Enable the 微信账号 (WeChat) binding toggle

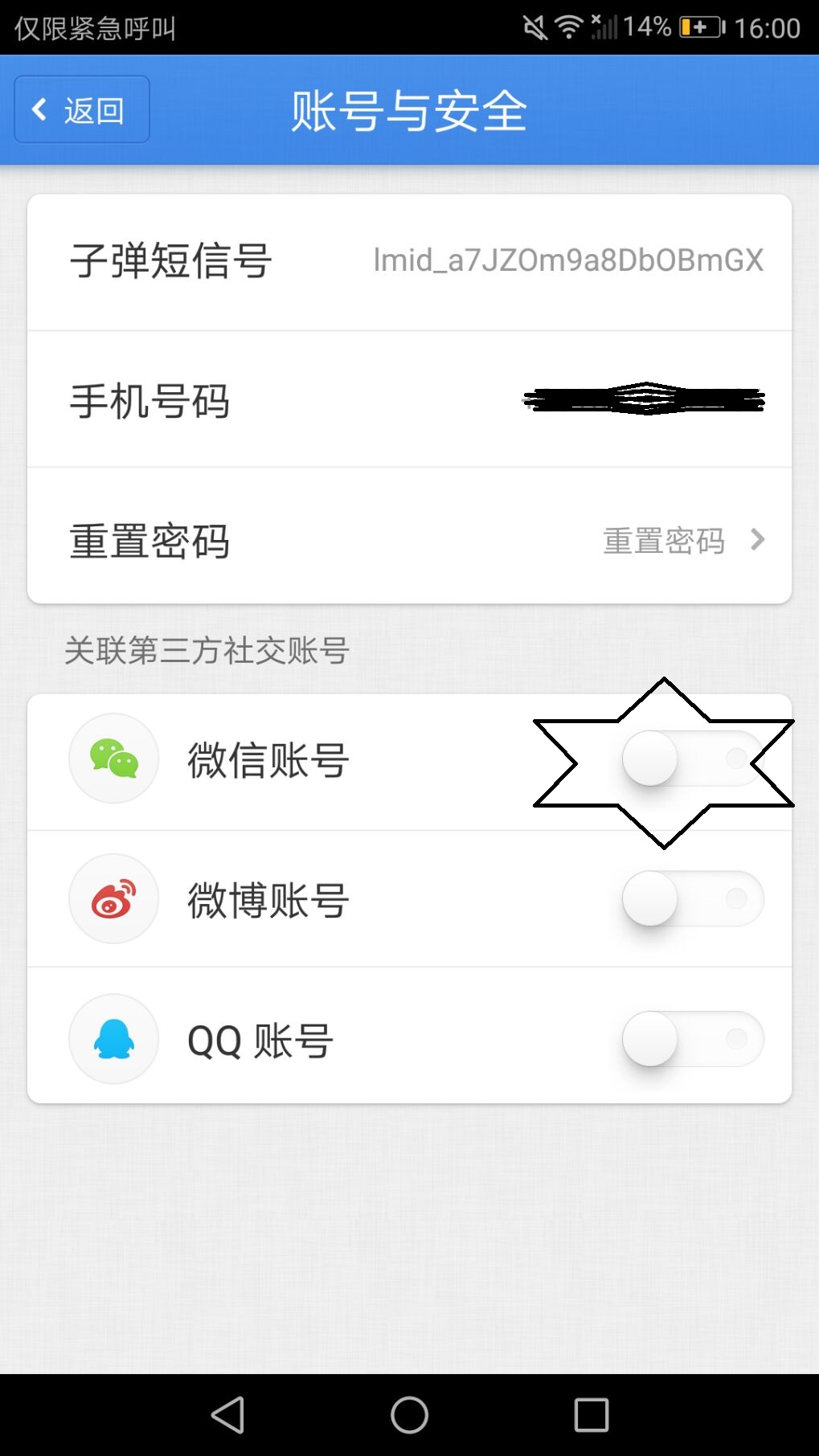coord(693,759)
